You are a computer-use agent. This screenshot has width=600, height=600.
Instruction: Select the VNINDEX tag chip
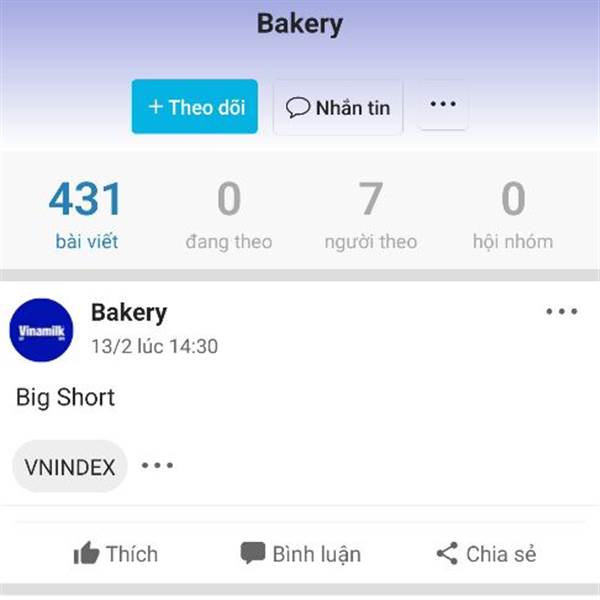(70, 466)
